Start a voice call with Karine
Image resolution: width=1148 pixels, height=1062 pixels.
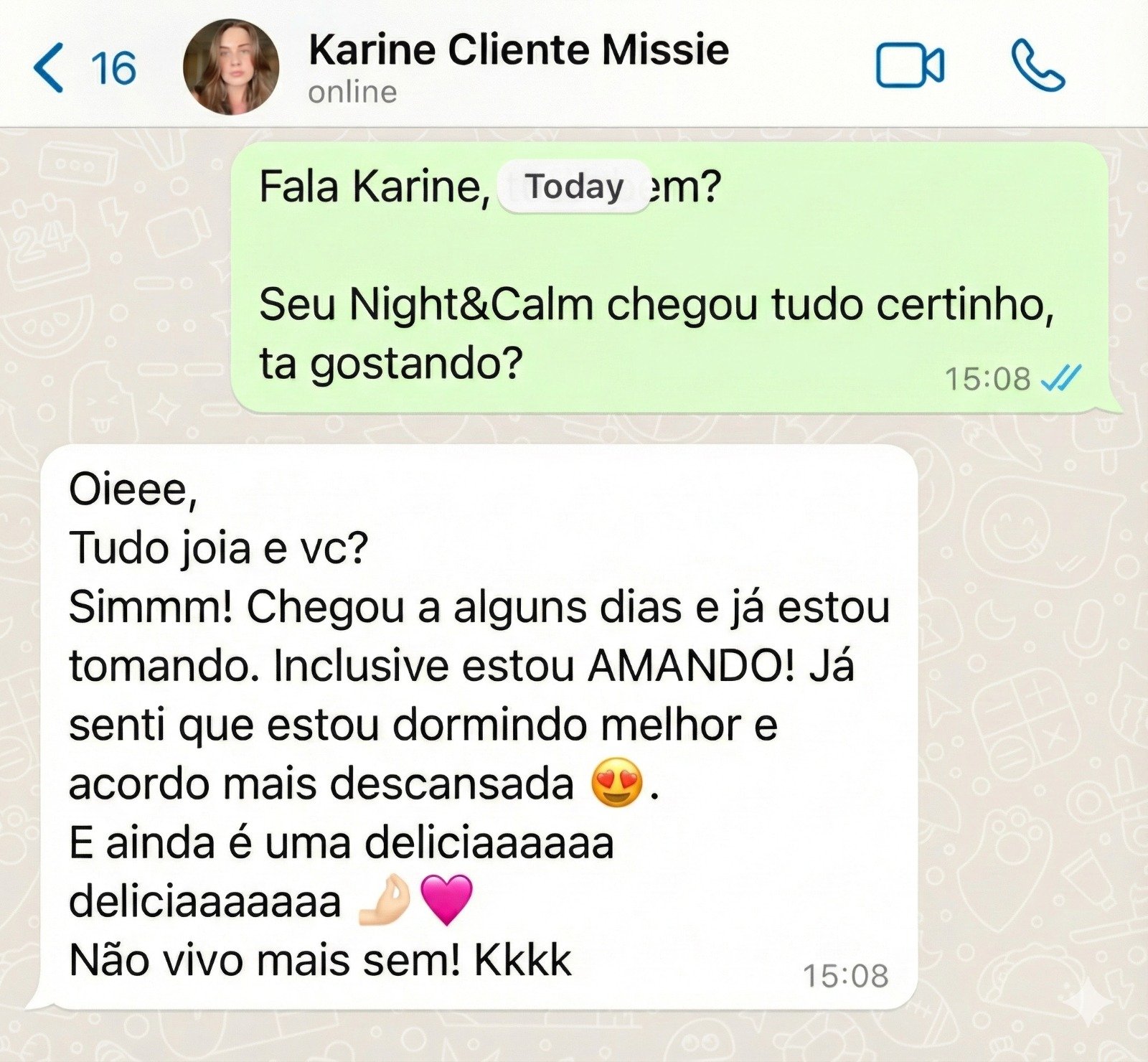point(1038,66)
